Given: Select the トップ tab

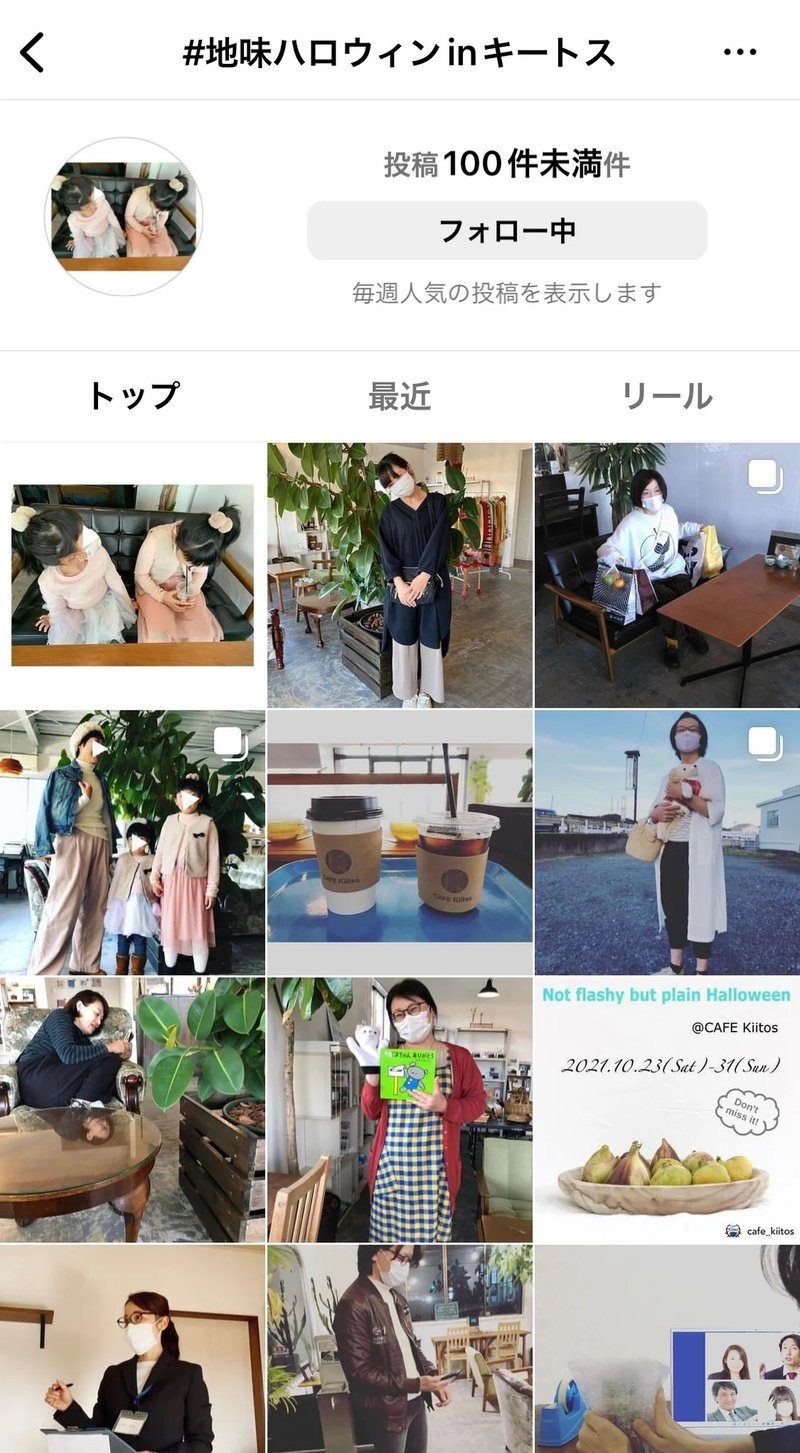Looking at the screenshot, I should [x=133, y=397].
